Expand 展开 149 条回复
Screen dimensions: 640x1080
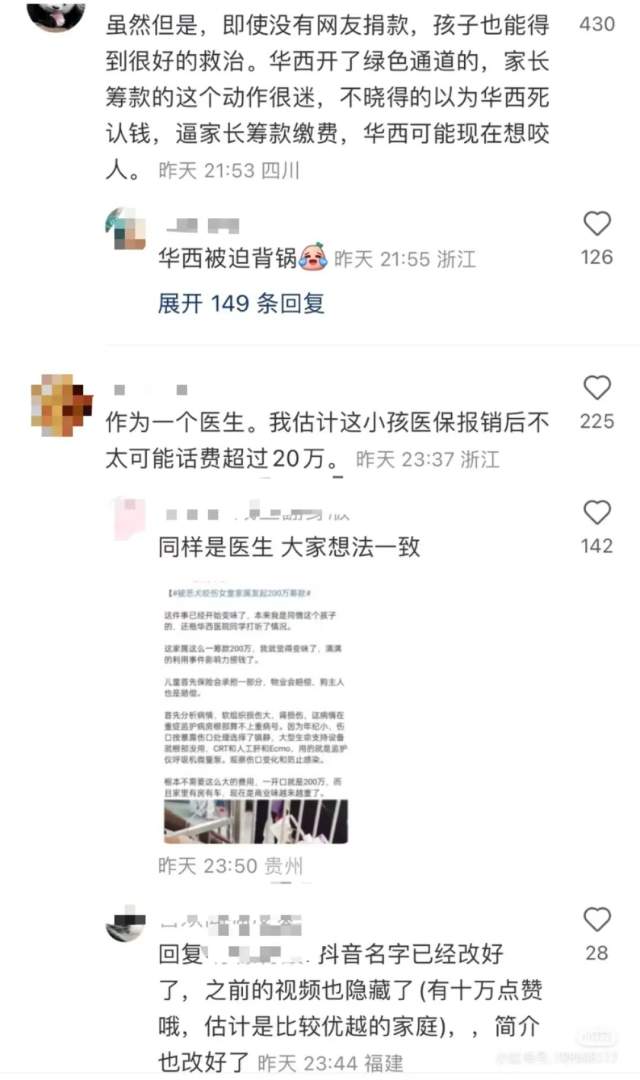tap(240, 303)
